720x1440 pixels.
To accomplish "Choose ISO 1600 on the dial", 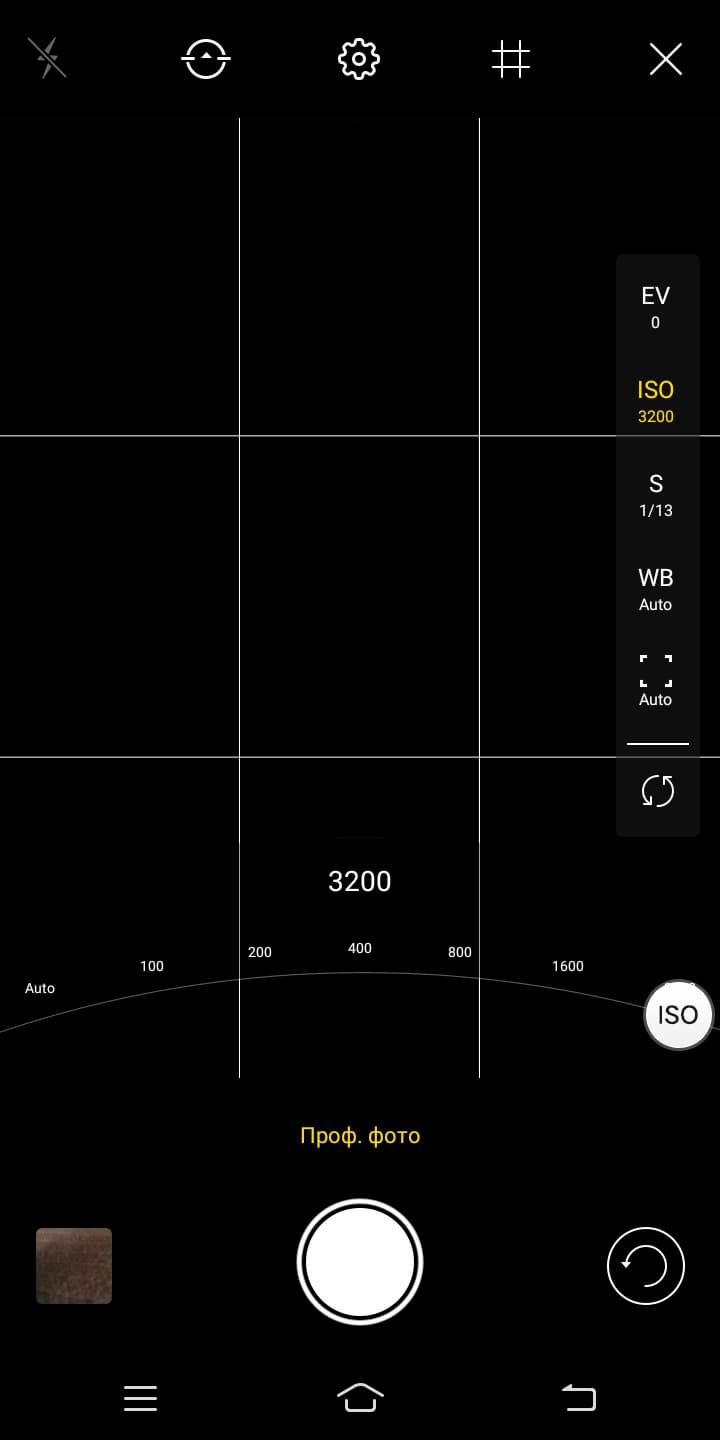I will coord(568,966).
